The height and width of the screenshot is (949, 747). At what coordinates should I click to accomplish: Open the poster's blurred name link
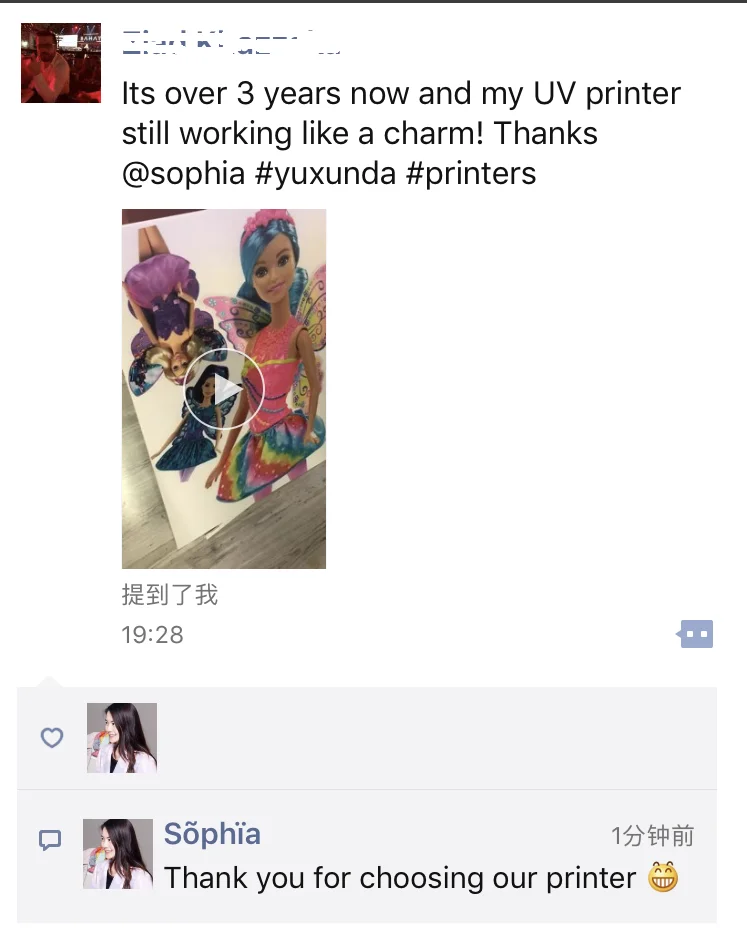pyautogui.click(x=230, y=40)
